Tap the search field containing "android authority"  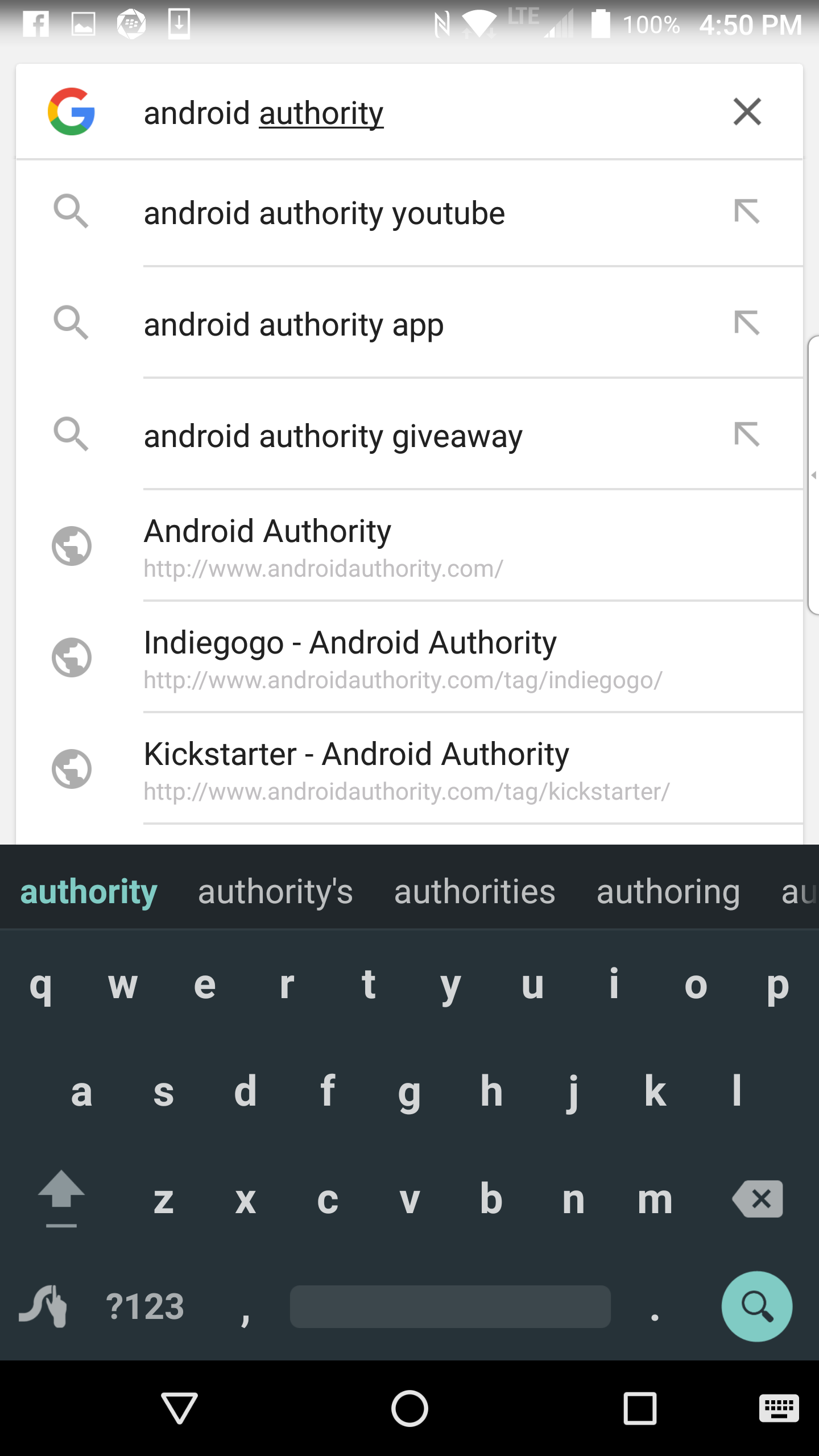point(398,113)
